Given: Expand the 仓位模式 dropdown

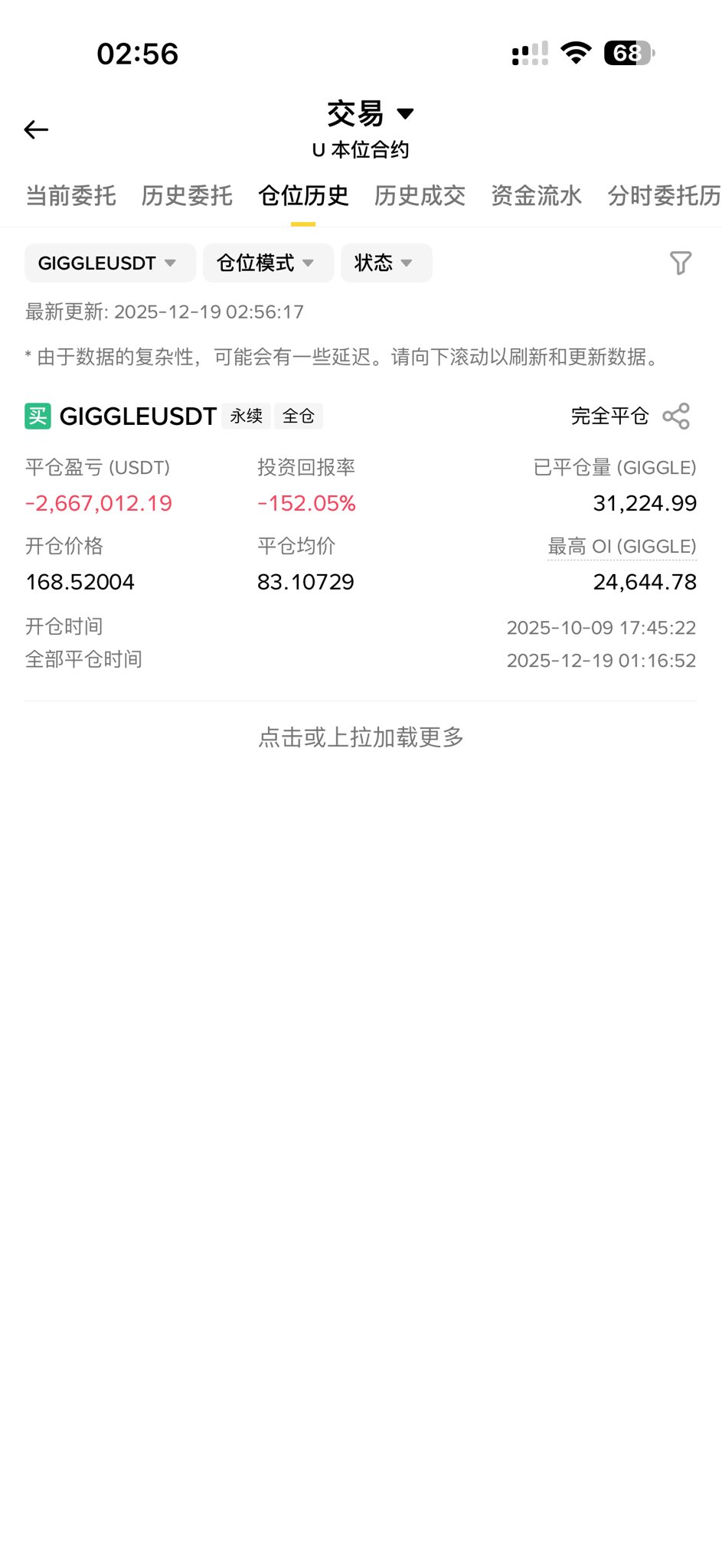Looking at the screenshot, I should pyautogui.click(x=267, y=263).
